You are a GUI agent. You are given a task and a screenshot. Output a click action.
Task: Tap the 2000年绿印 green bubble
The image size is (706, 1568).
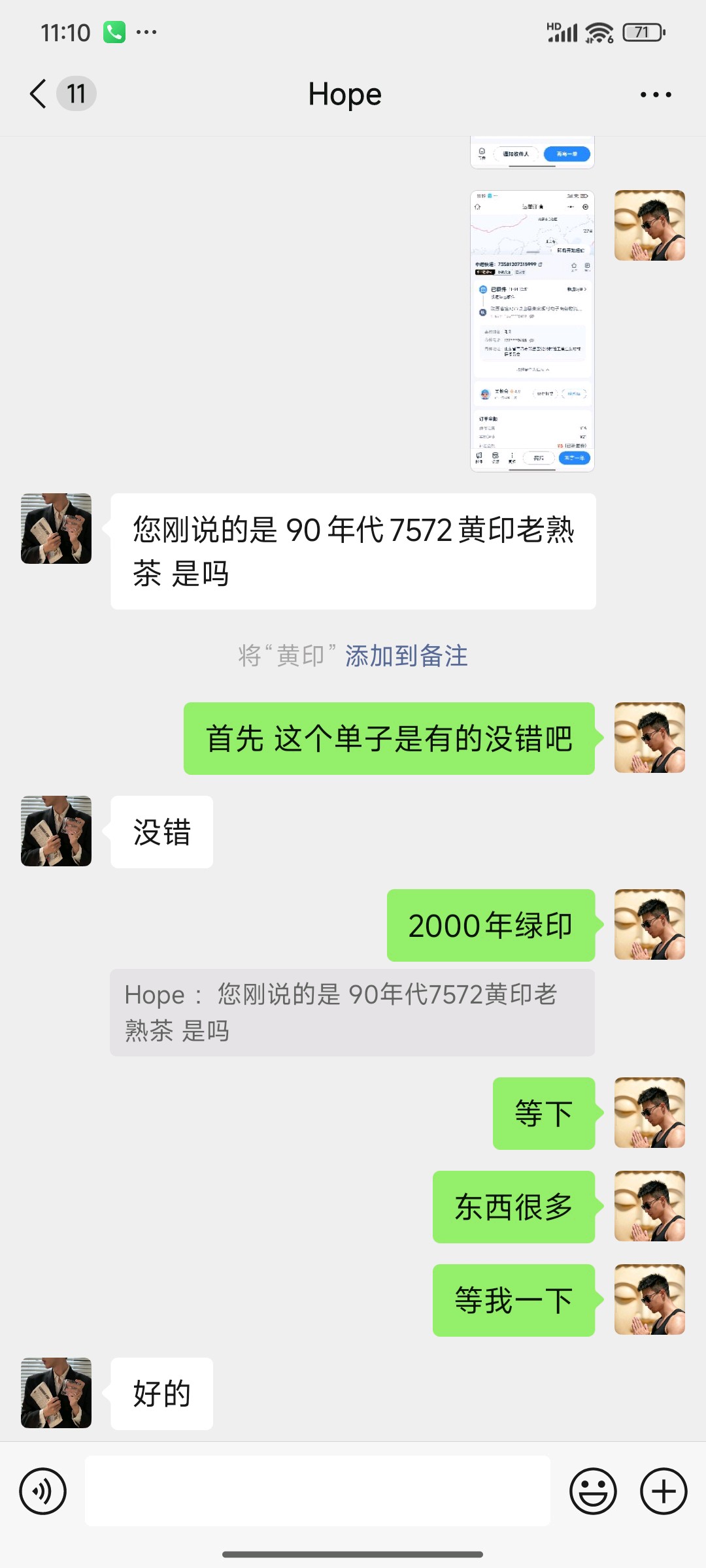click(490, 925)
